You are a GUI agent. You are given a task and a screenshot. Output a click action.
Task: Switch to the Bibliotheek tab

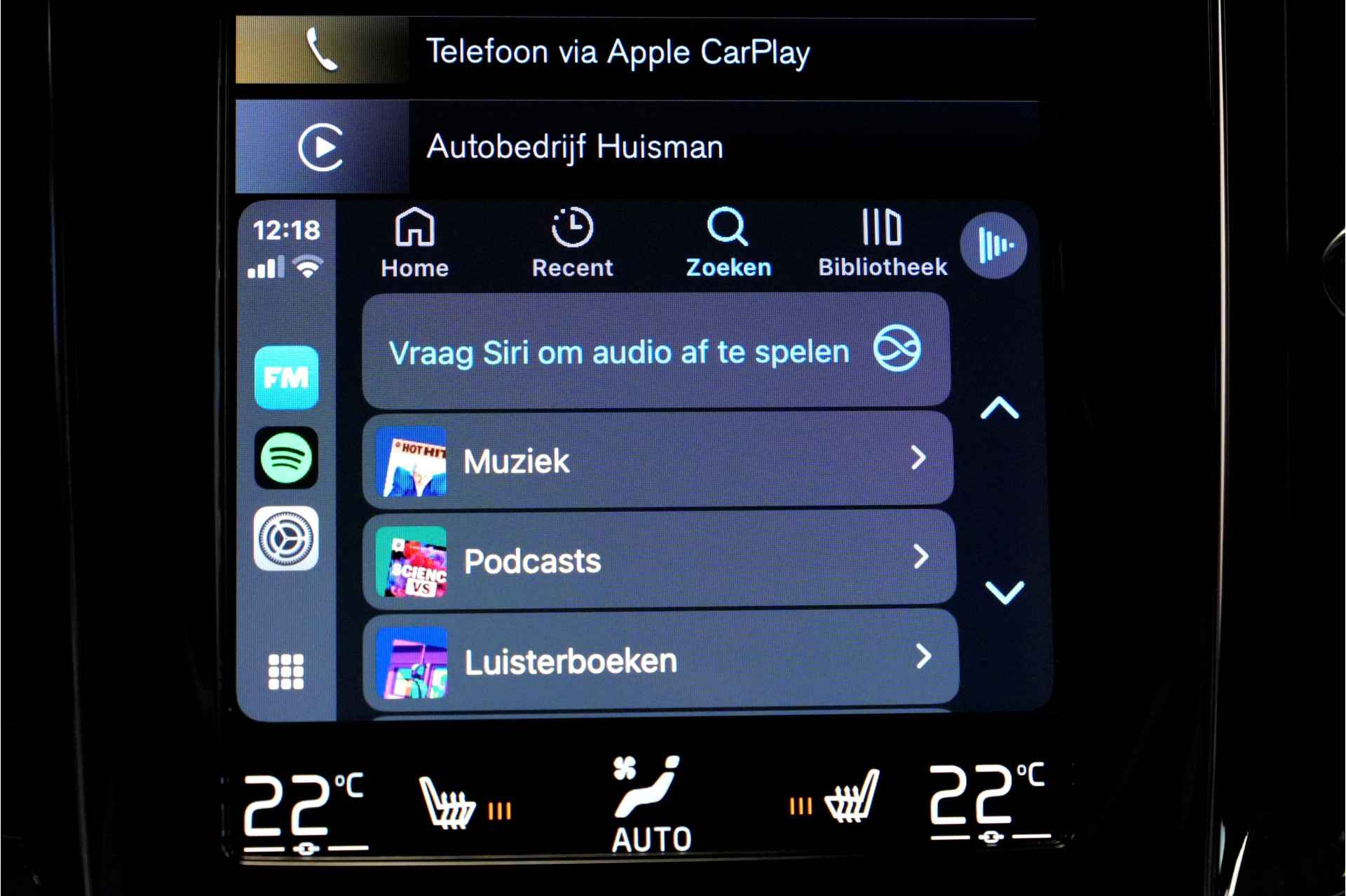pos(882,243)
